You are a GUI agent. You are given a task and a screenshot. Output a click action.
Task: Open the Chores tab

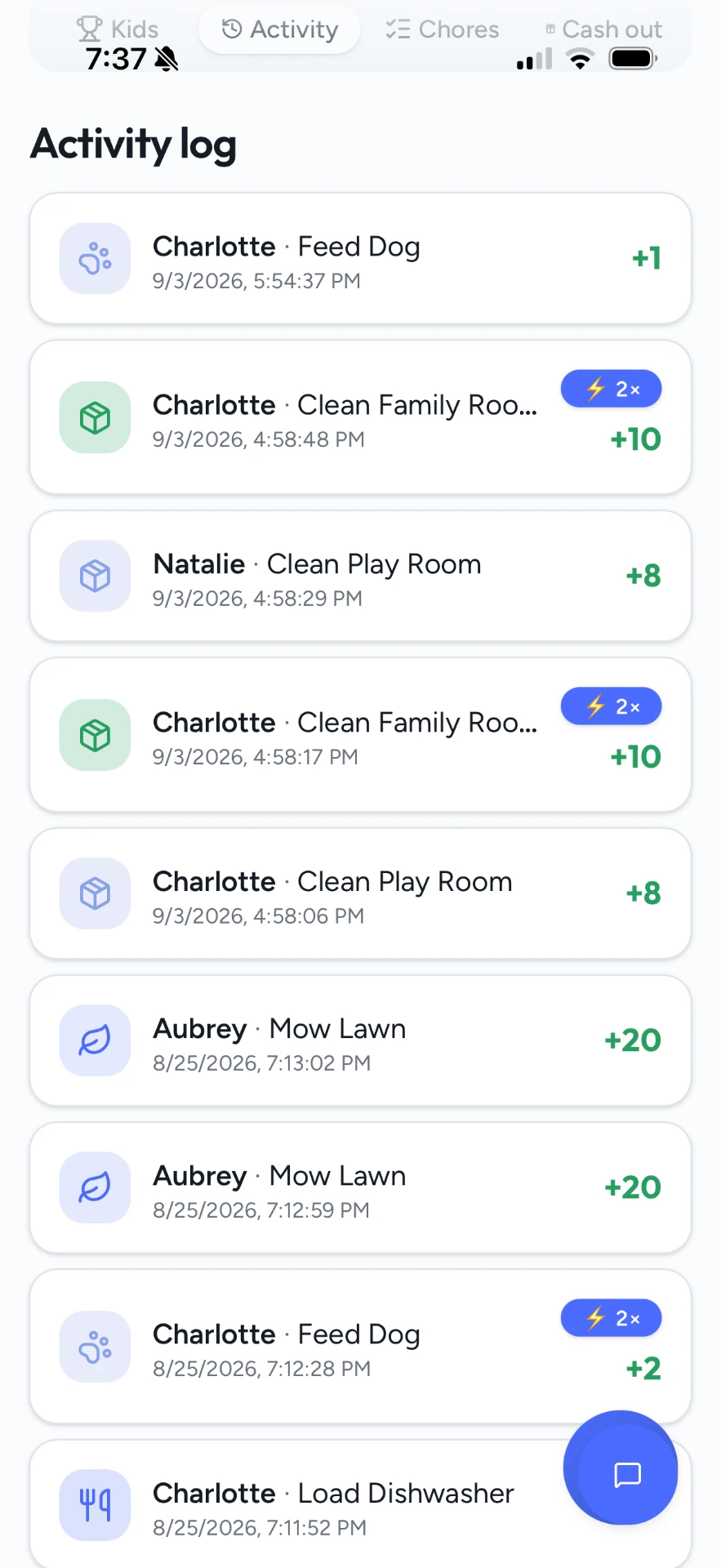[442, 29]
